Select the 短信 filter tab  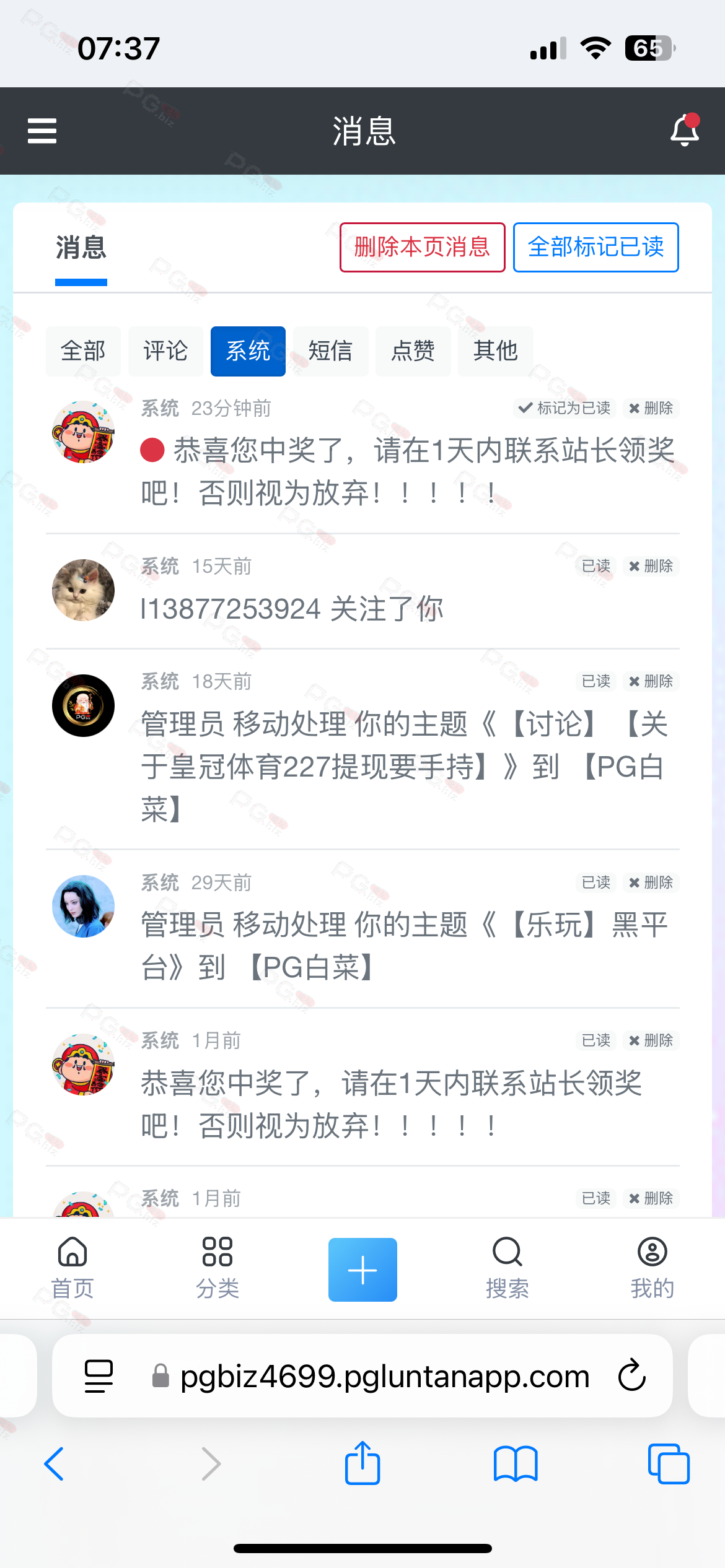[x=330, y=351]
